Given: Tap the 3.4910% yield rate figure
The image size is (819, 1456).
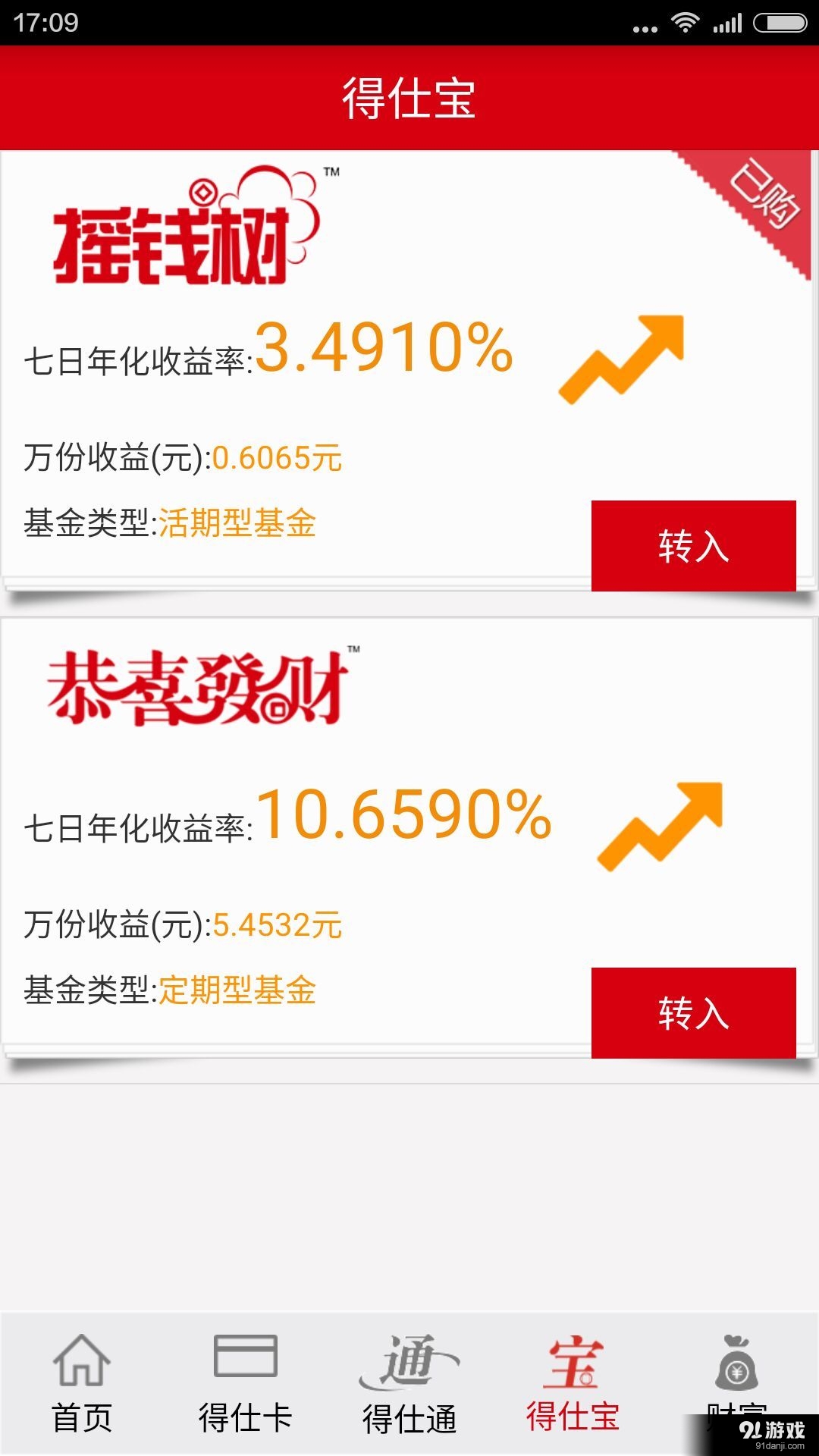Looking at the screenshot, I should point(383,350).
